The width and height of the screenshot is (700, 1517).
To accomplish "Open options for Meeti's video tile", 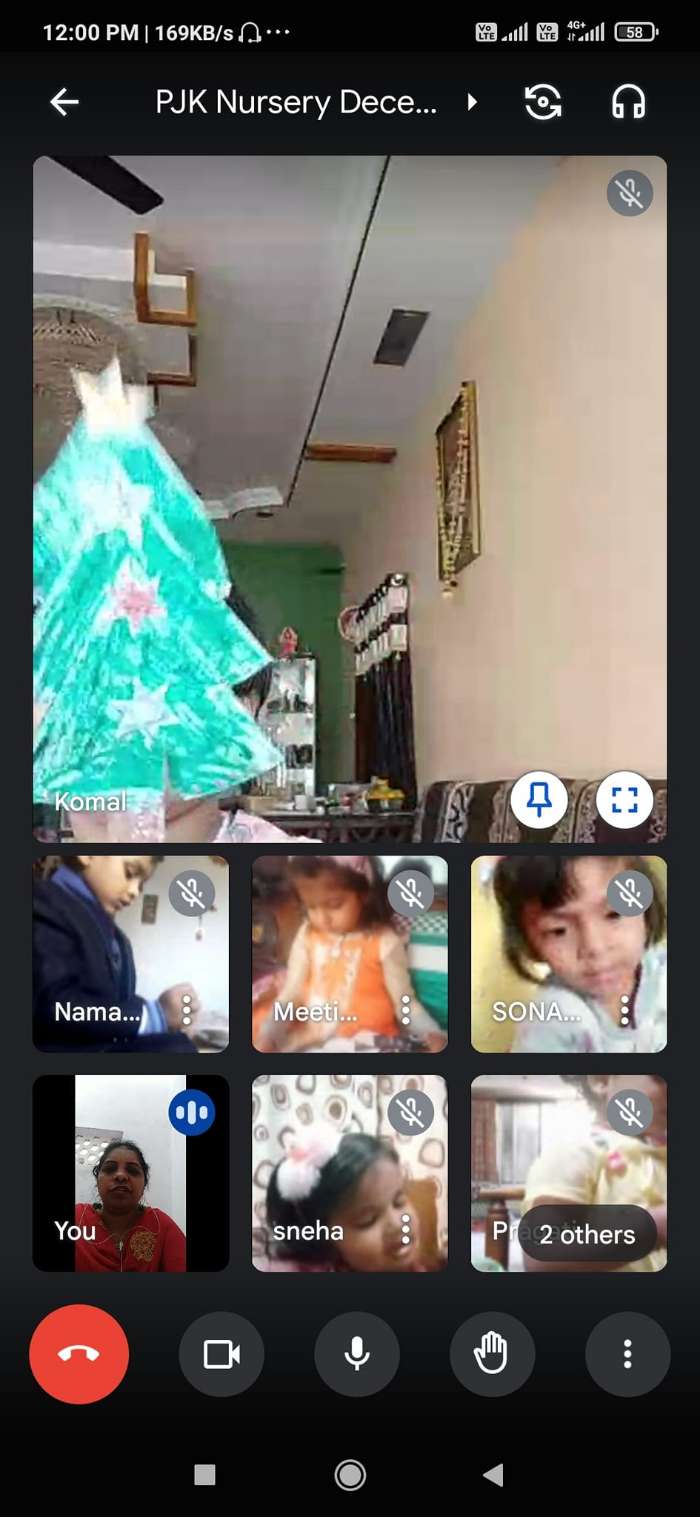I will point(405,1010).
